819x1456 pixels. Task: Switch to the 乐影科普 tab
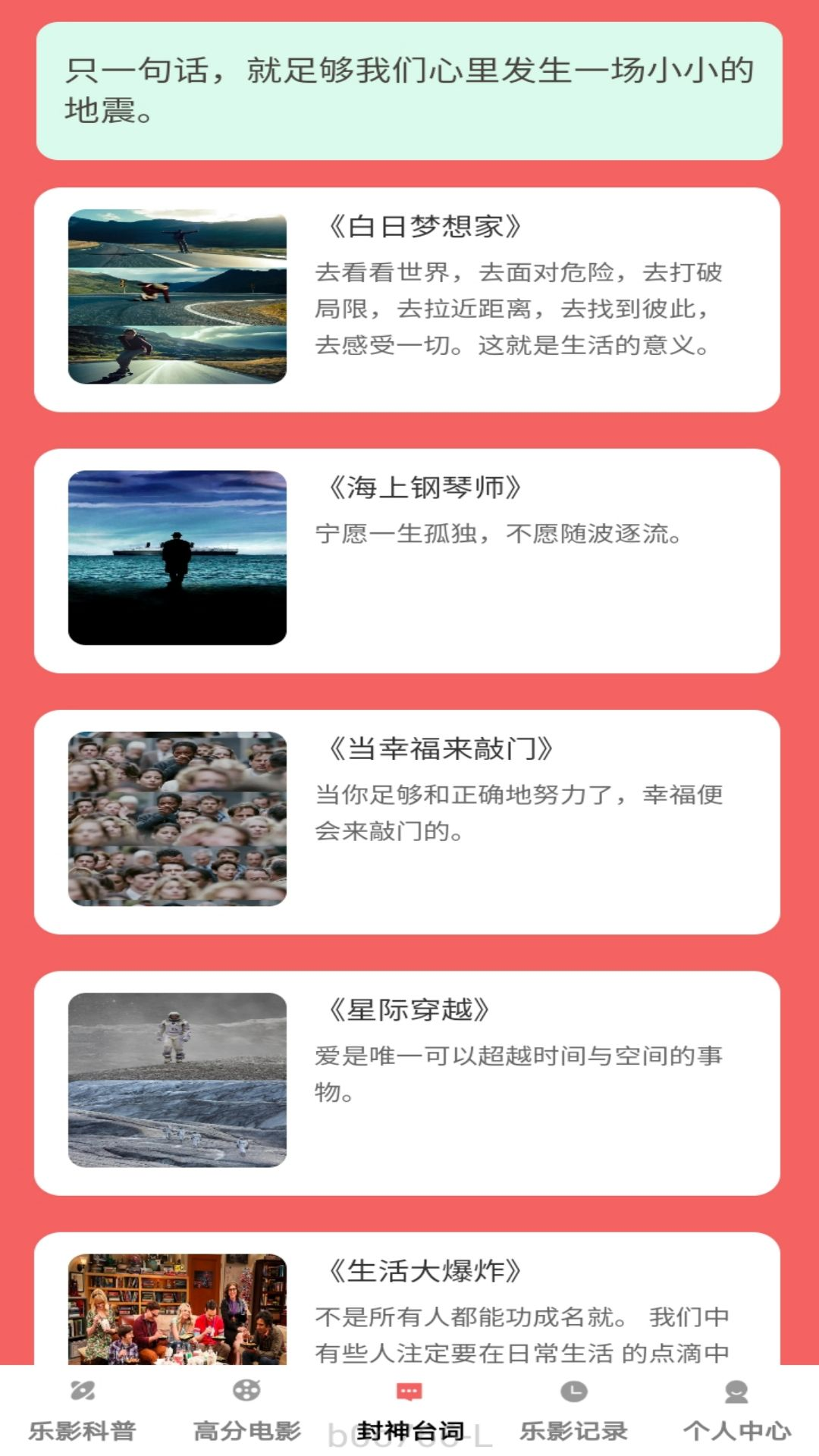pyautogui.click(x=82, y=1412)
